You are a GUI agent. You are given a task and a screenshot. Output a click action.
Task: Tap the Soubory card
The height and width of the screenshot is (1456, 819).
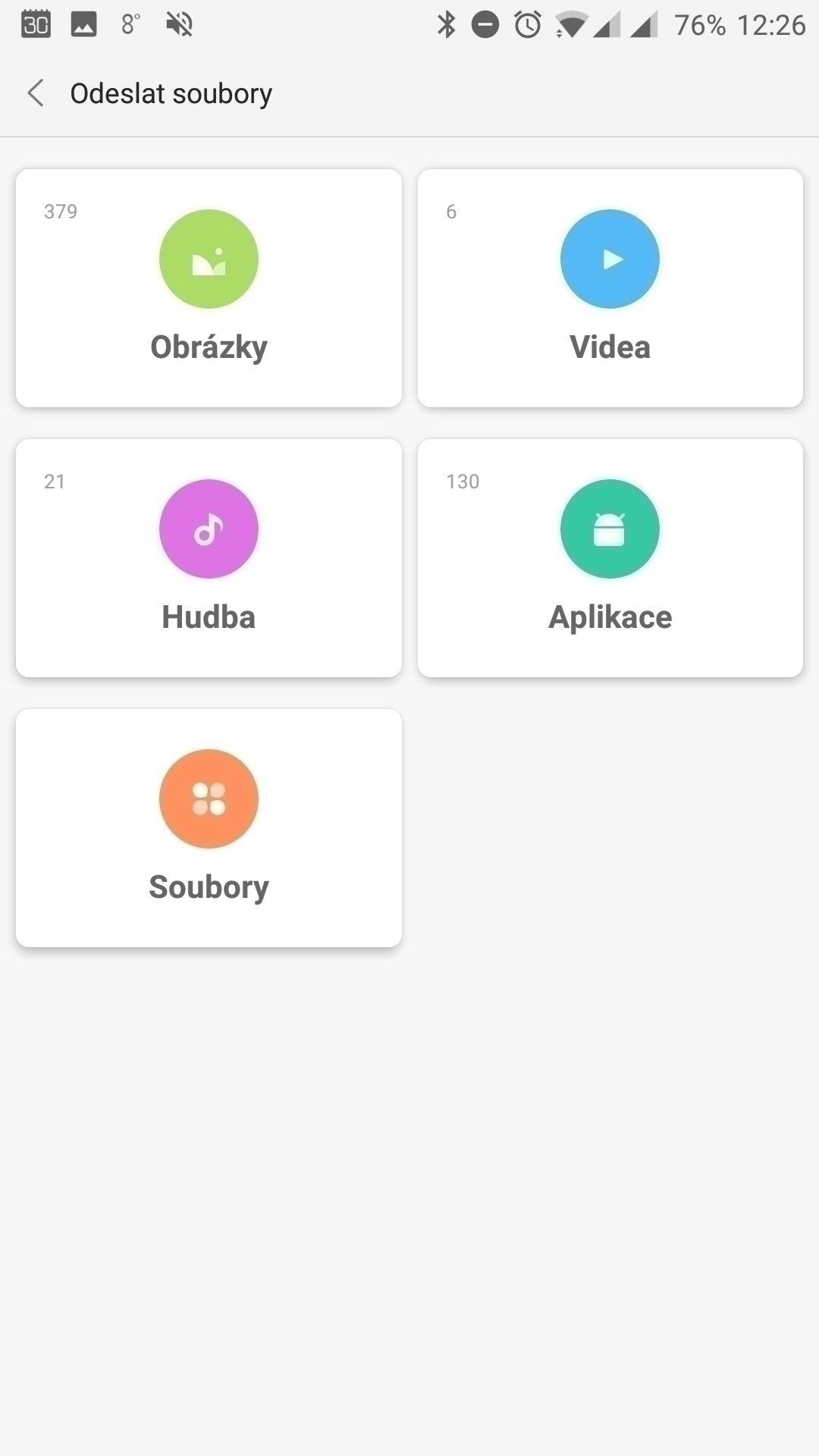[x=209, y=828]
